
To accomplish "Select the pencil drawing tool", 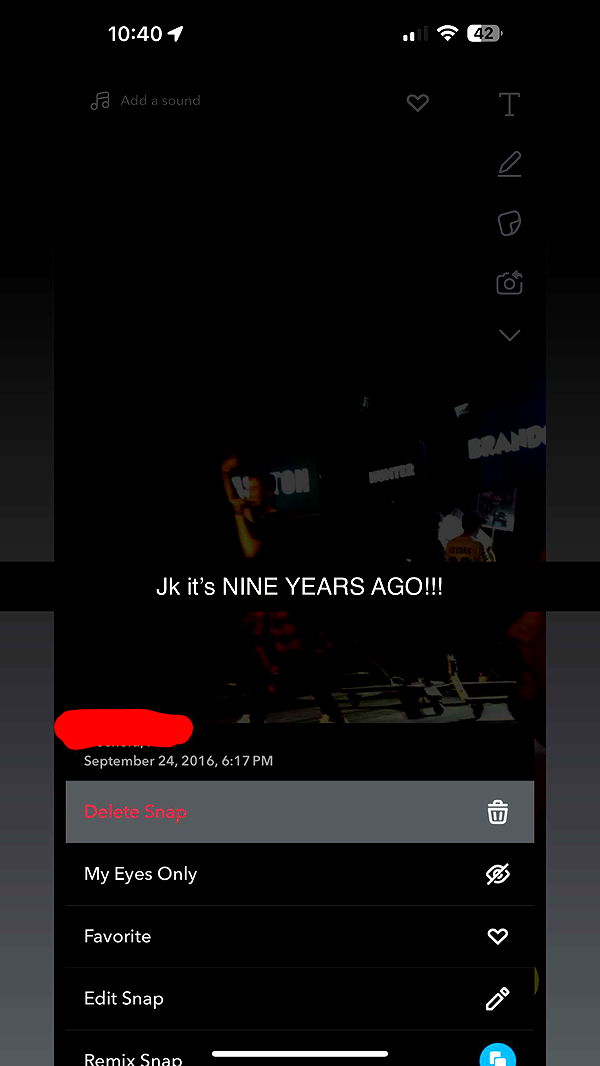I will tap(509, 164).
